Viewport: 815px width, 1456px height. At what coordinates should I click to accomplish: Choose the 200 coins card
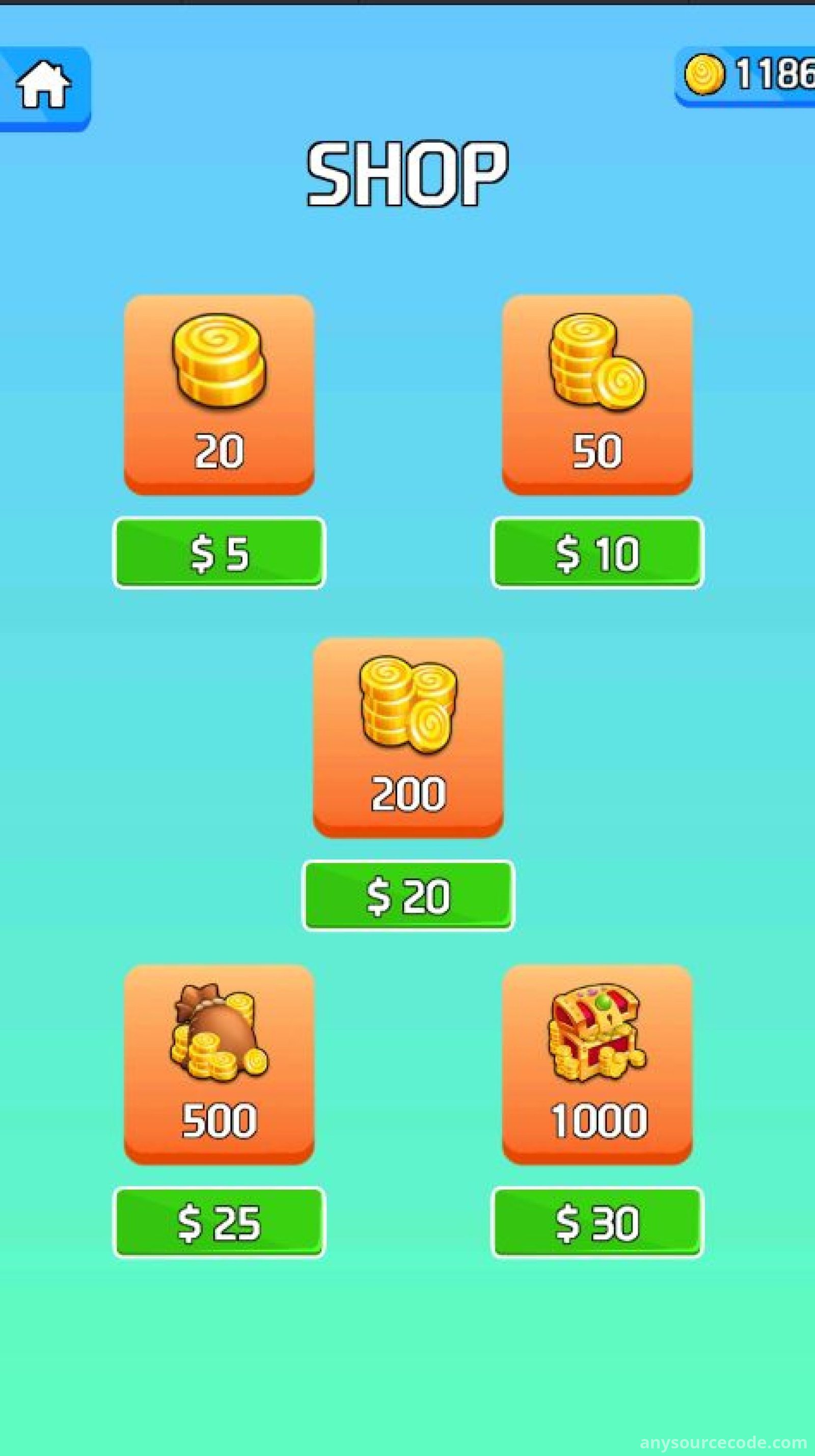(408, 737)
